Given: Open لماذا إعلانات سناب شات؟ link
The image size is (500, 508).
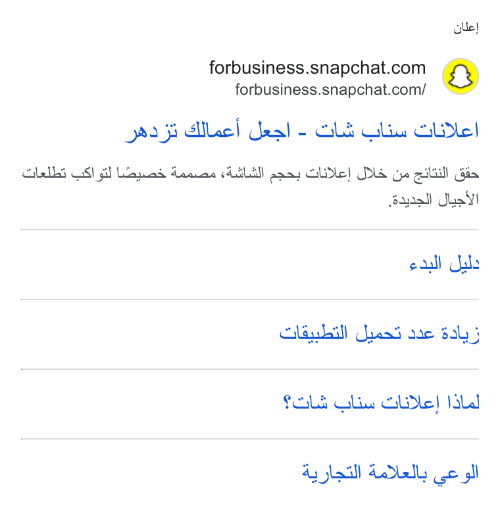Looking at the screenshot, I should (381, 403).
